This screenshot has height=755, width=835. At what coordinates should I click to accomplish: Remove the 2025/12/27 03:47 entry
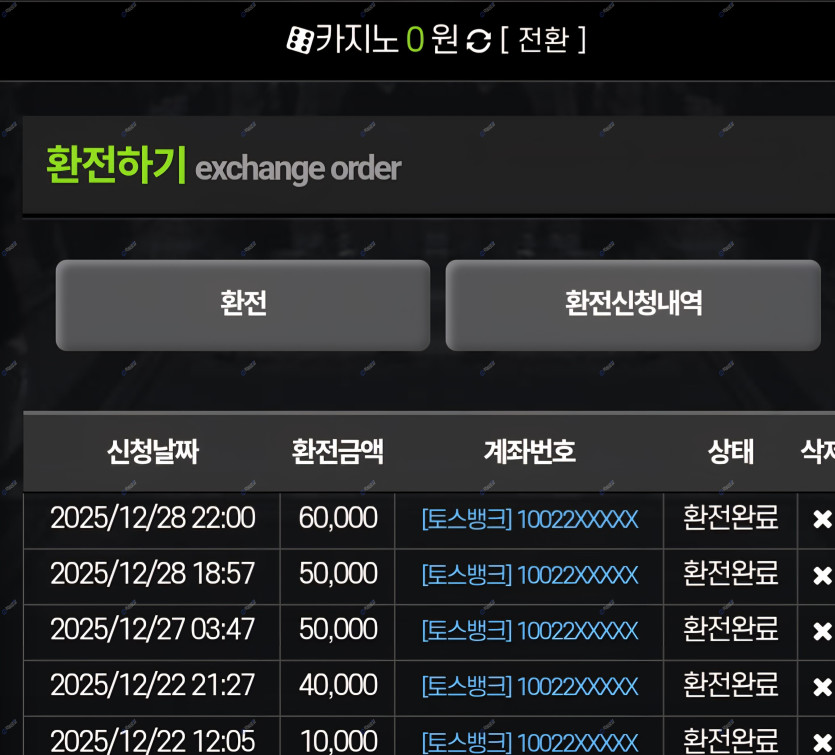coord(822,631)
